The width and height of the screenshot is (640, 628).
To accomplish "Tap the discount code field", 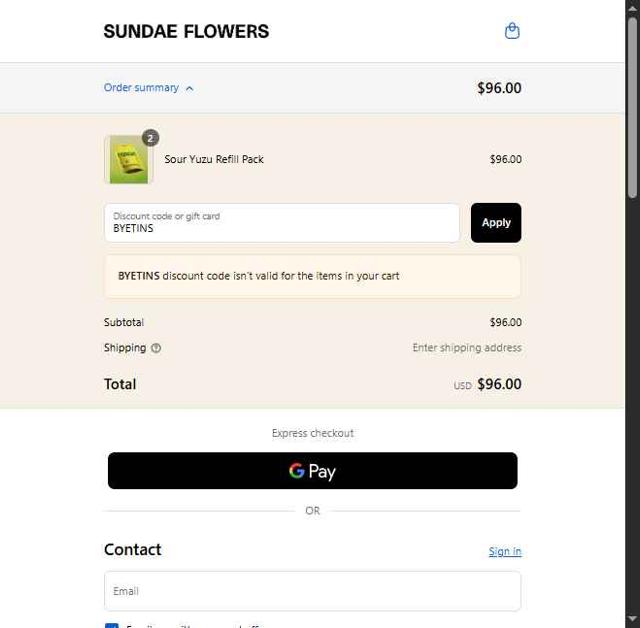I will click(x=281, y=223).
